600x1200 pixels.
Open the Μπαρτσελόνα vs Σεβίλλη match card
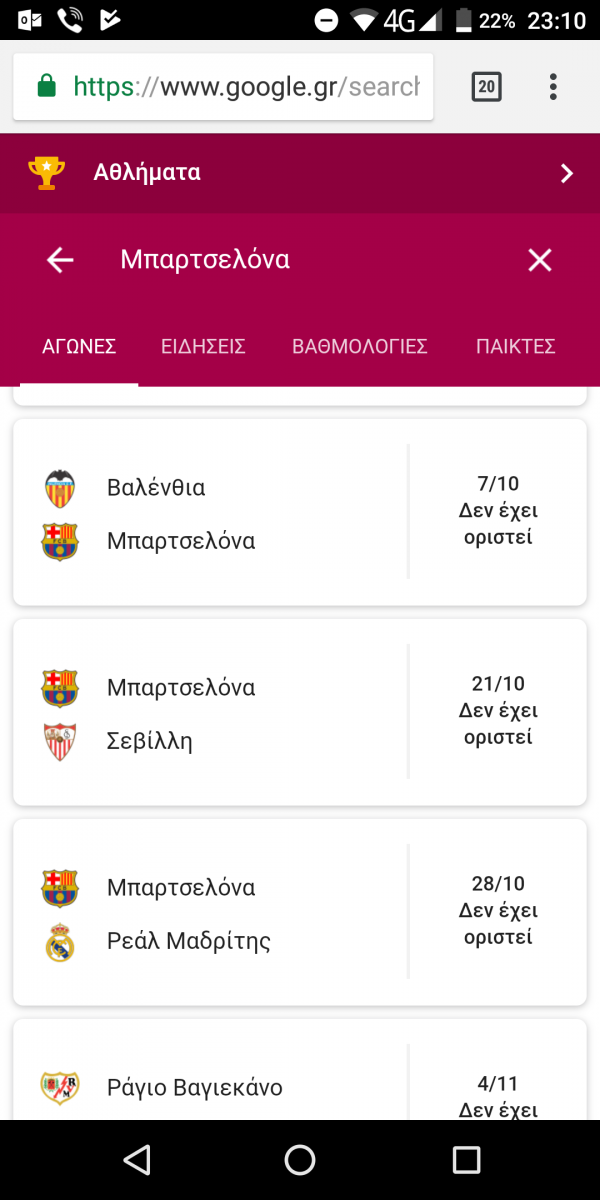pos(300,712)
